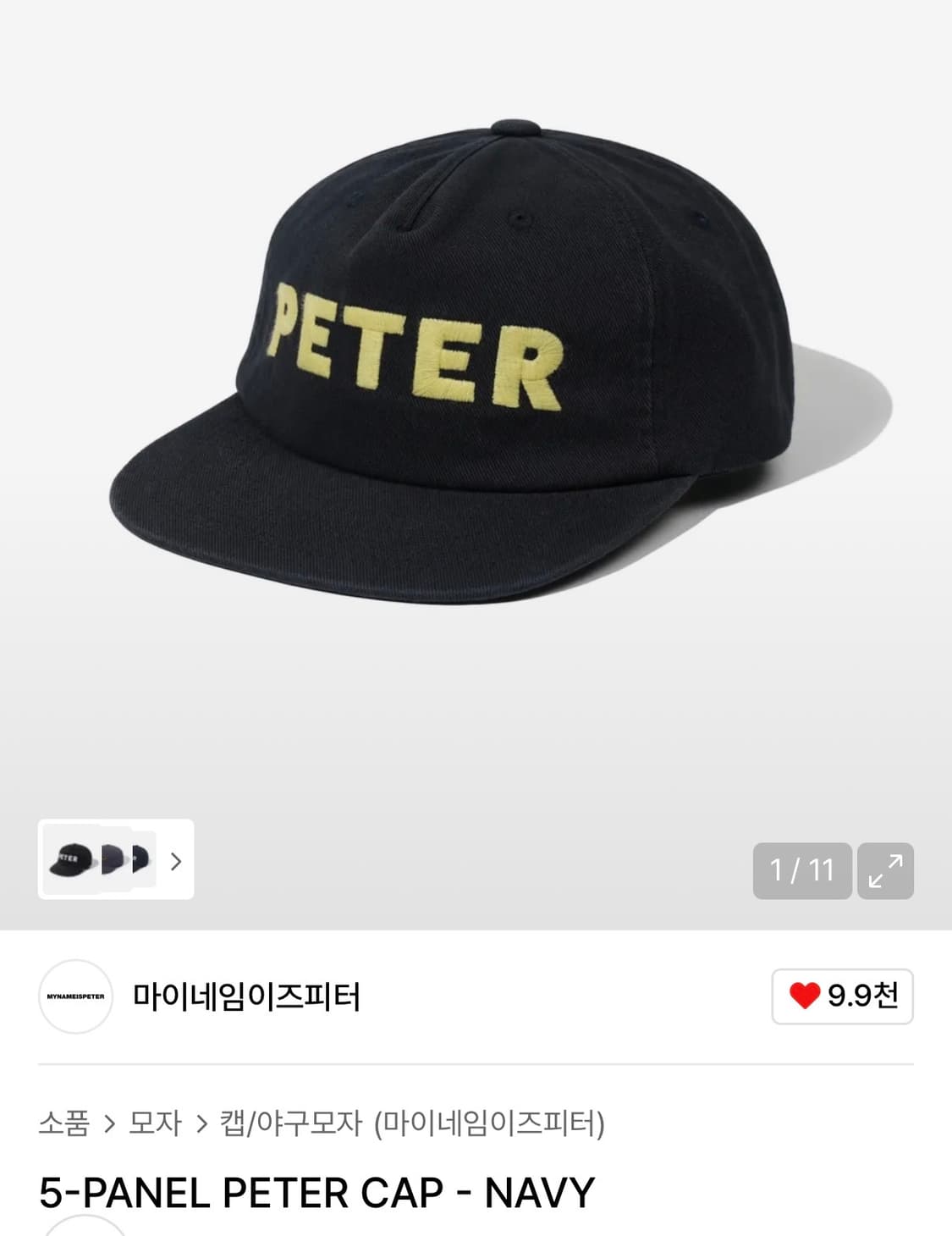Click the first PETER cap thumbnail
The width and height of the screenshot is (952, 1236).
point(70,860)
